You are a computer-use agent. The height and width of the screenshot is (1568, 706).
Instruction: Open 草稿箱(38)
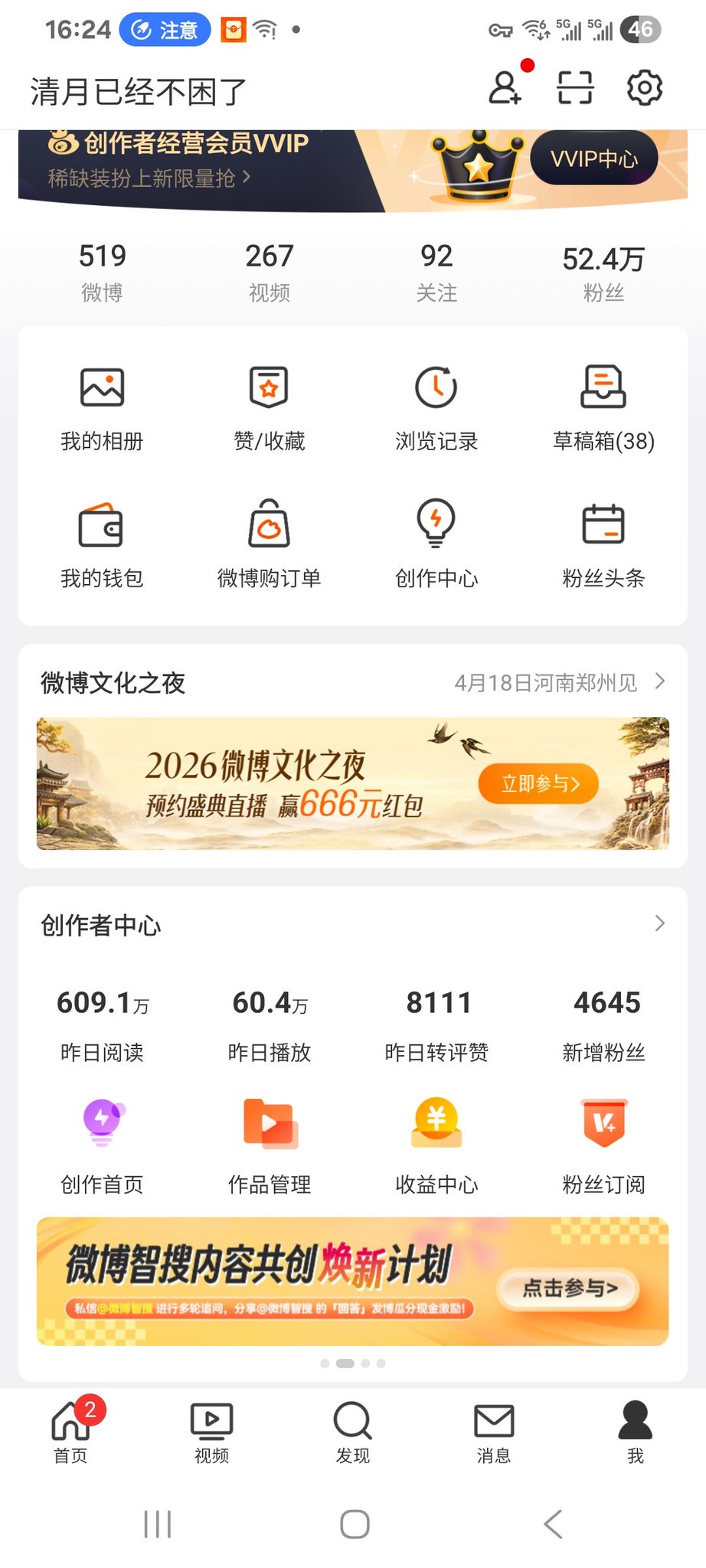[x=603, y=409]
